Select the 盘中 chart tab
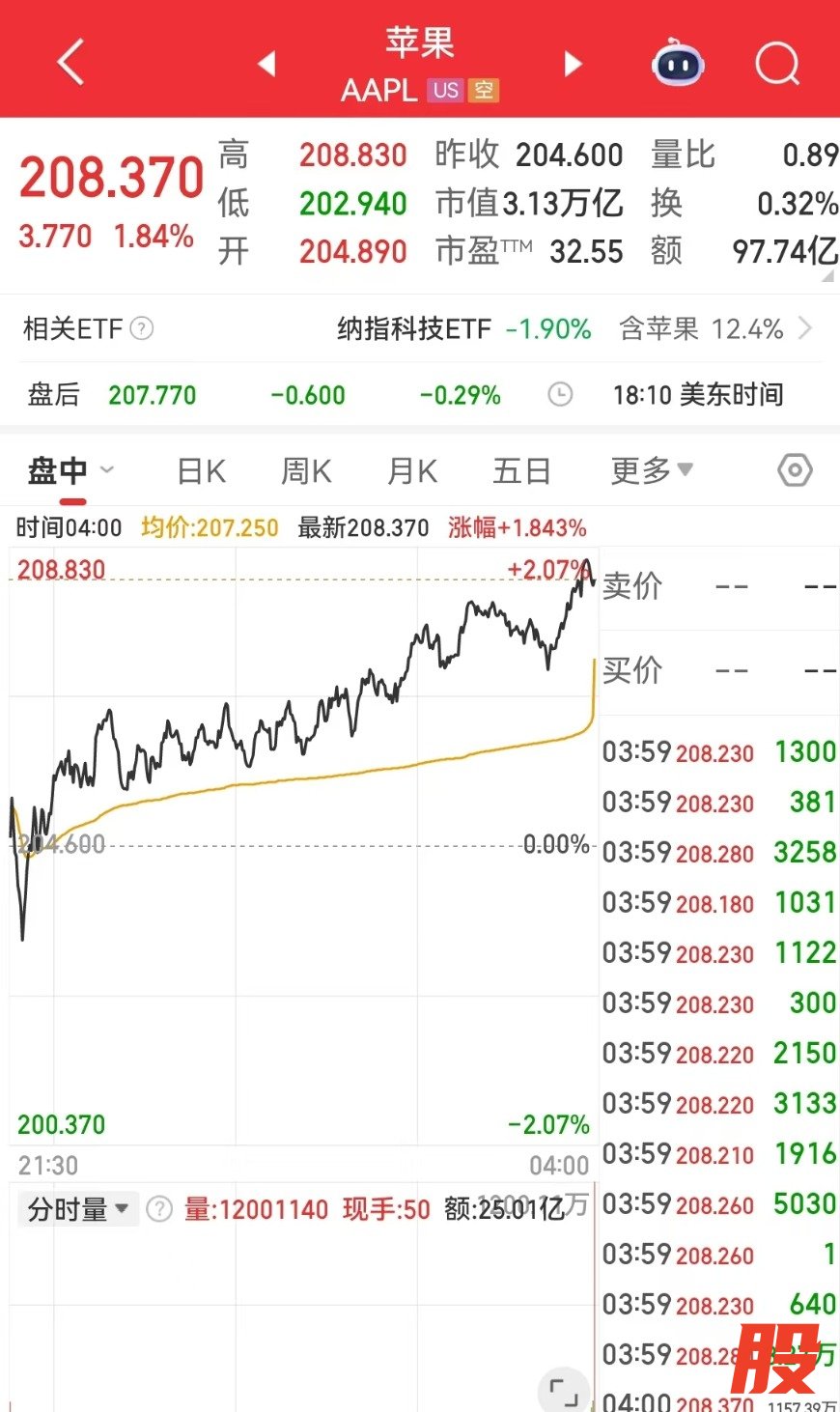This screenshot has height=1412, width=840. click(x=59, y=471)
